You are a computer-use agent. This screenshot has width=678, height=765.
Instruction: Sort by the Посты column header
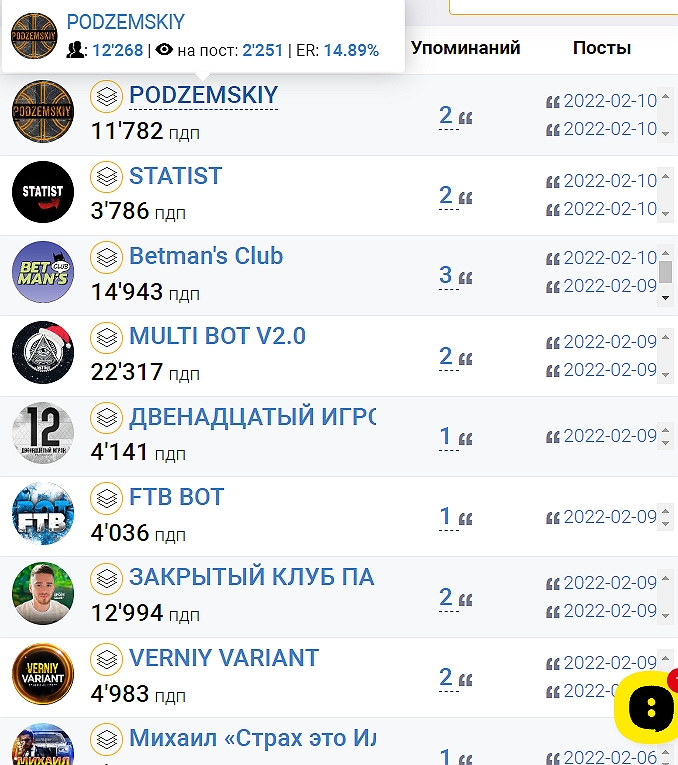pos(601,47)
